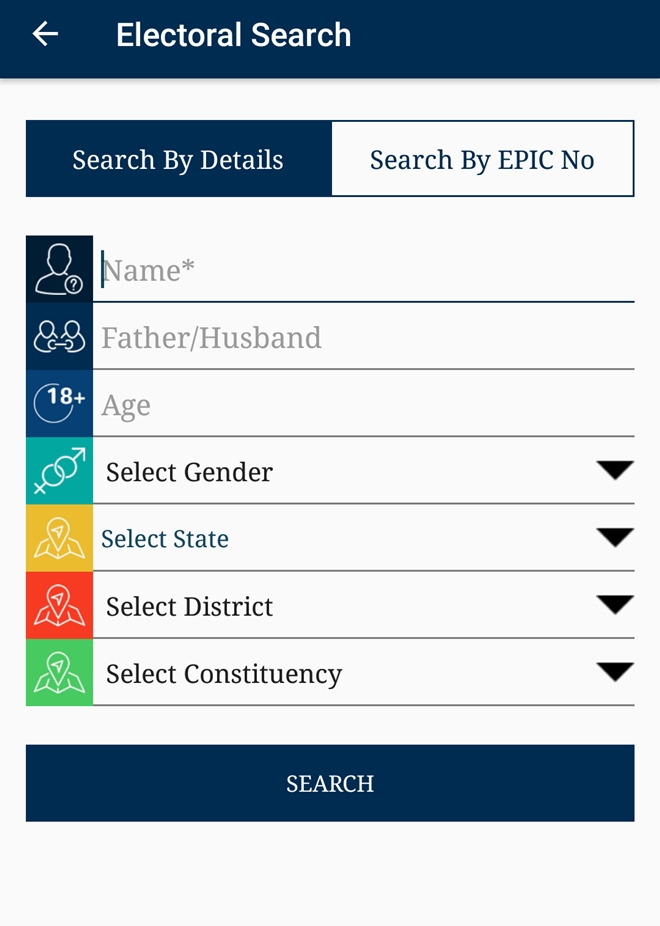Switch to Search By EPIC No tab
This screenshot has height=926, width=660.
[482, 159]
